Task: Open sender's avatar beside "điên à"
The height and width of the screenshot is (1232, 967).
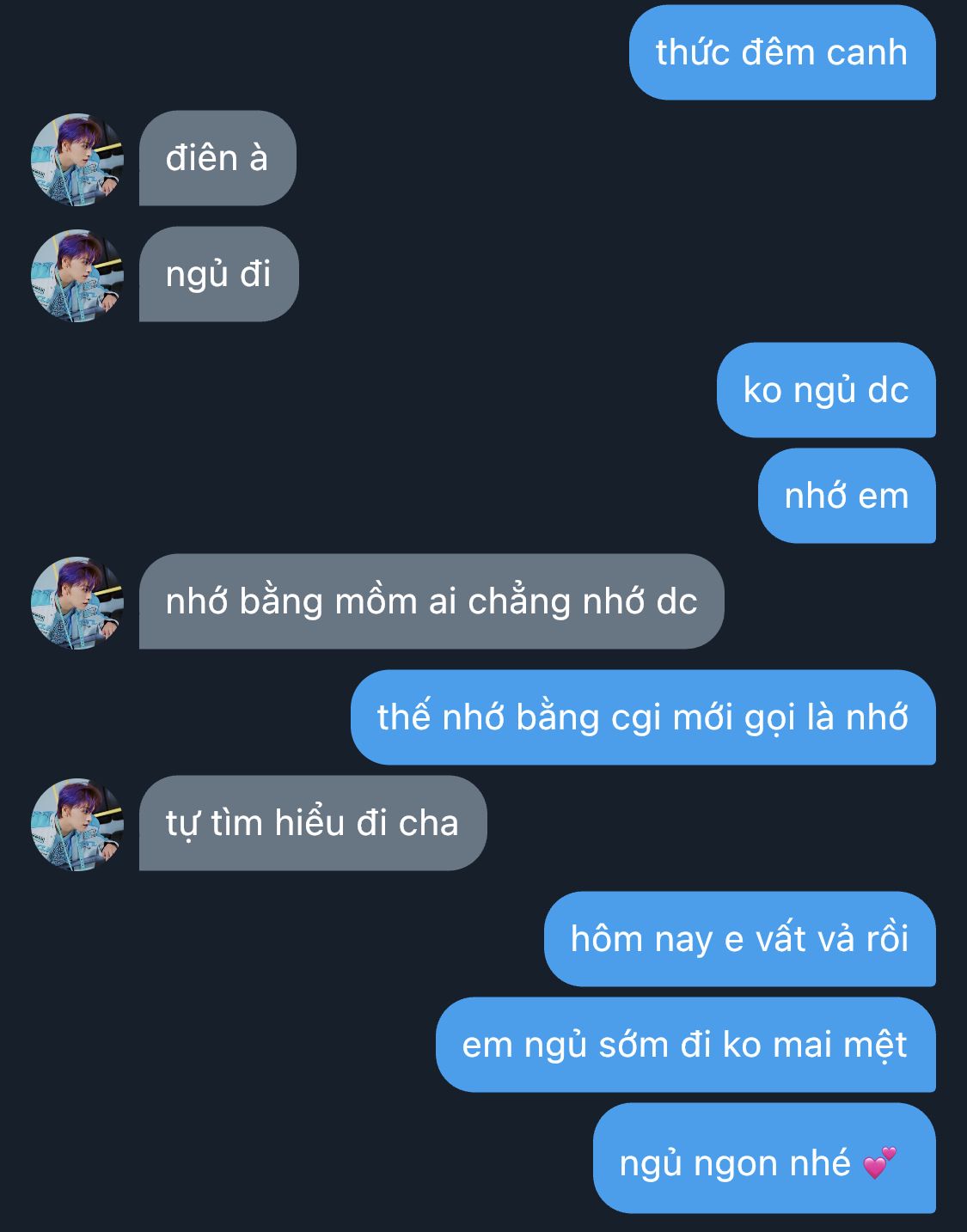Action: point(77,159)
